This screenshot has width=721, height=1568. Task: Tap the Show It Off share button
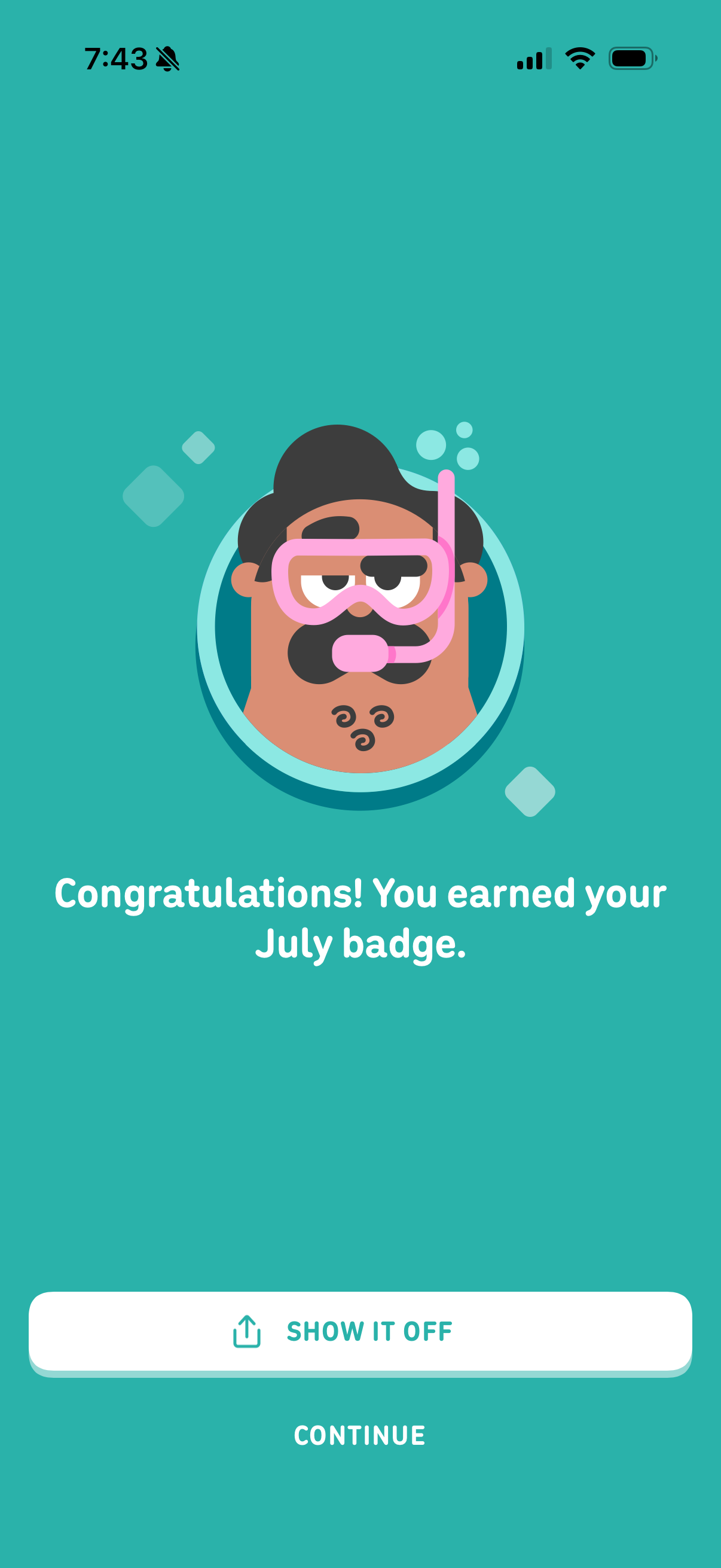click(360, 1333)
